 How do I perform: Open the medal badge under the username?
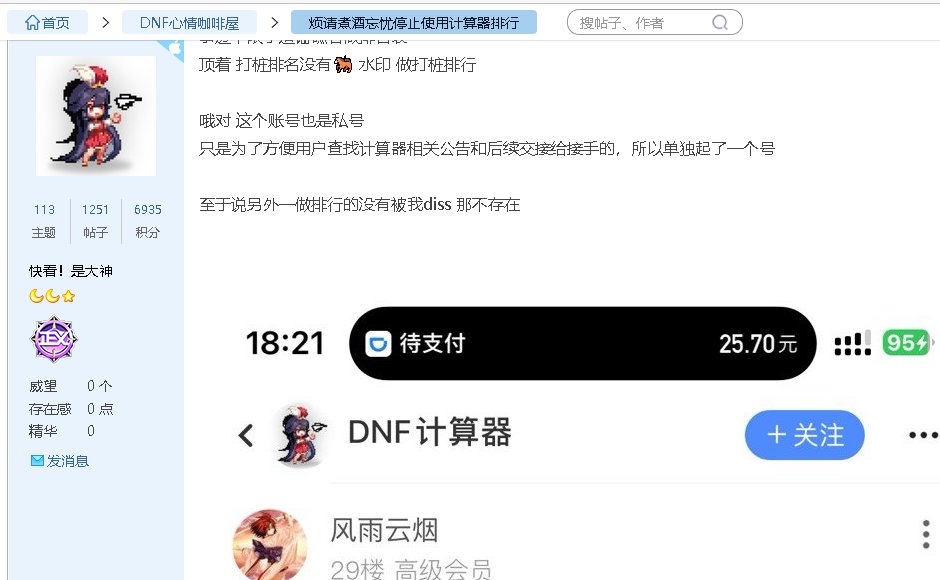[x=54, y=339]
